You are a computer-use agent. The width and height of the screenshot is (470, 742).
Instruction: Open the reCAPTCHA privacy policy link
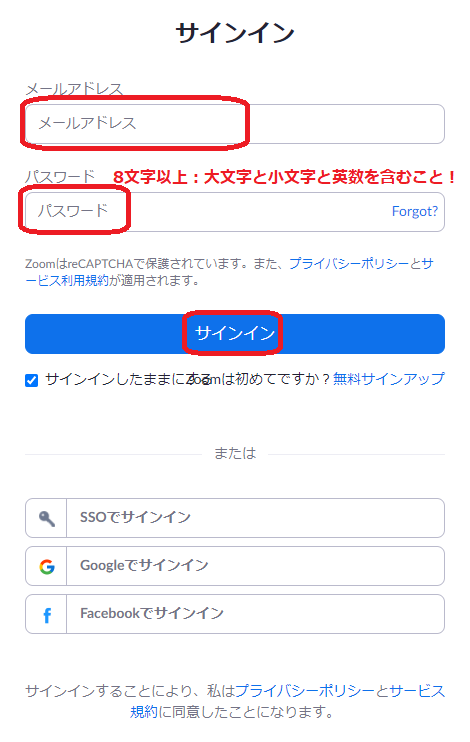349,264
